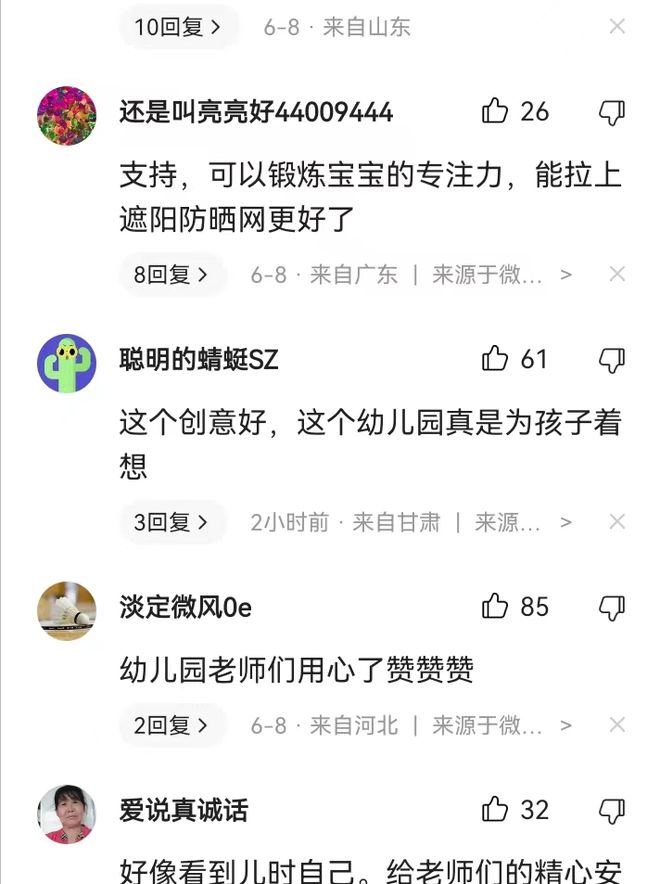660x884 pixels.
Task: Expand the 3回复 replies thread
Action: coord(172,522)
